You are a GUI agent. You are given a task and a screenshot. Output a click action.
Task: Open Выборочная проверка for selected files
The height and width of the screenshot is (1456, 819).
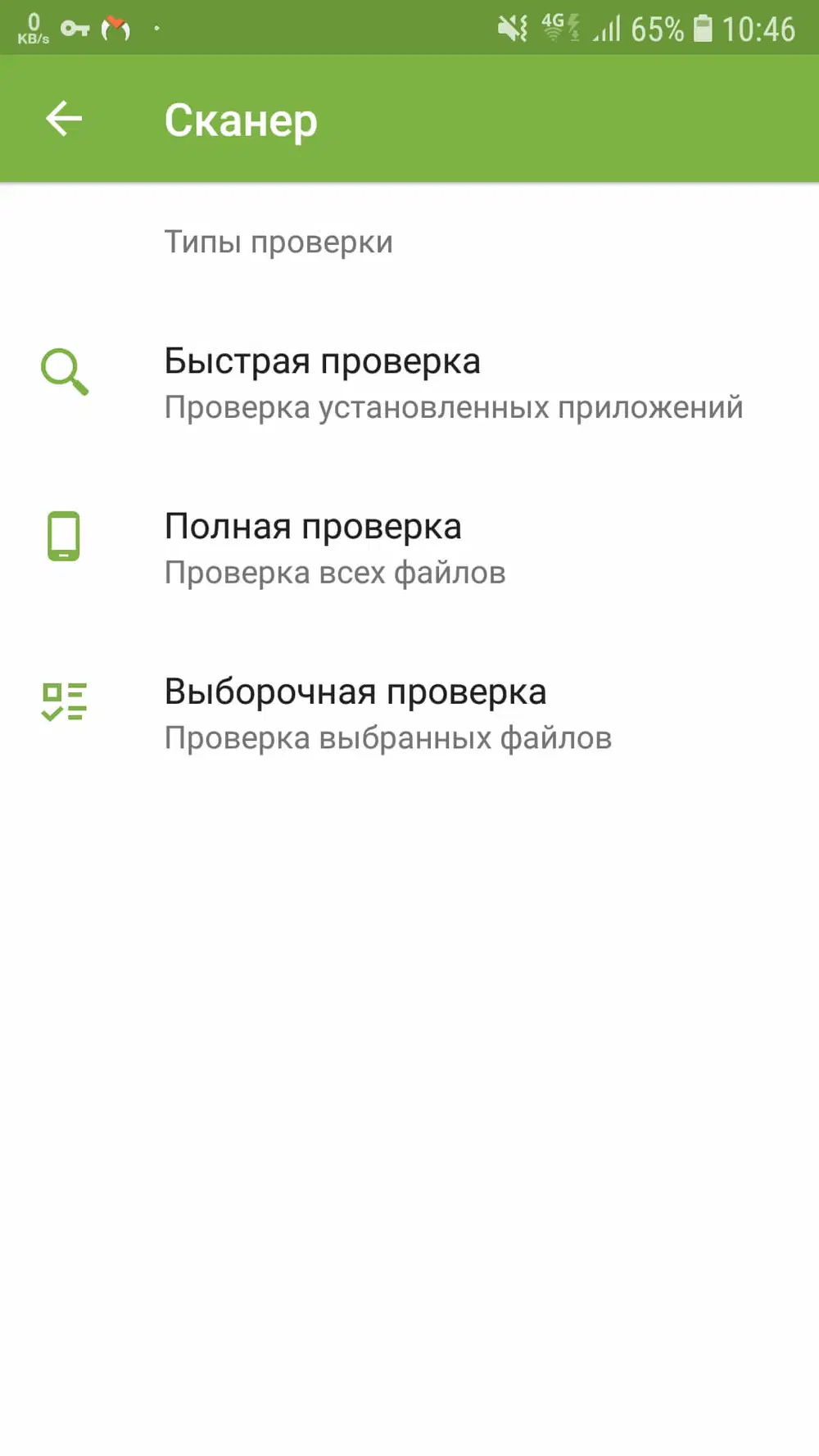pos(409,713)
